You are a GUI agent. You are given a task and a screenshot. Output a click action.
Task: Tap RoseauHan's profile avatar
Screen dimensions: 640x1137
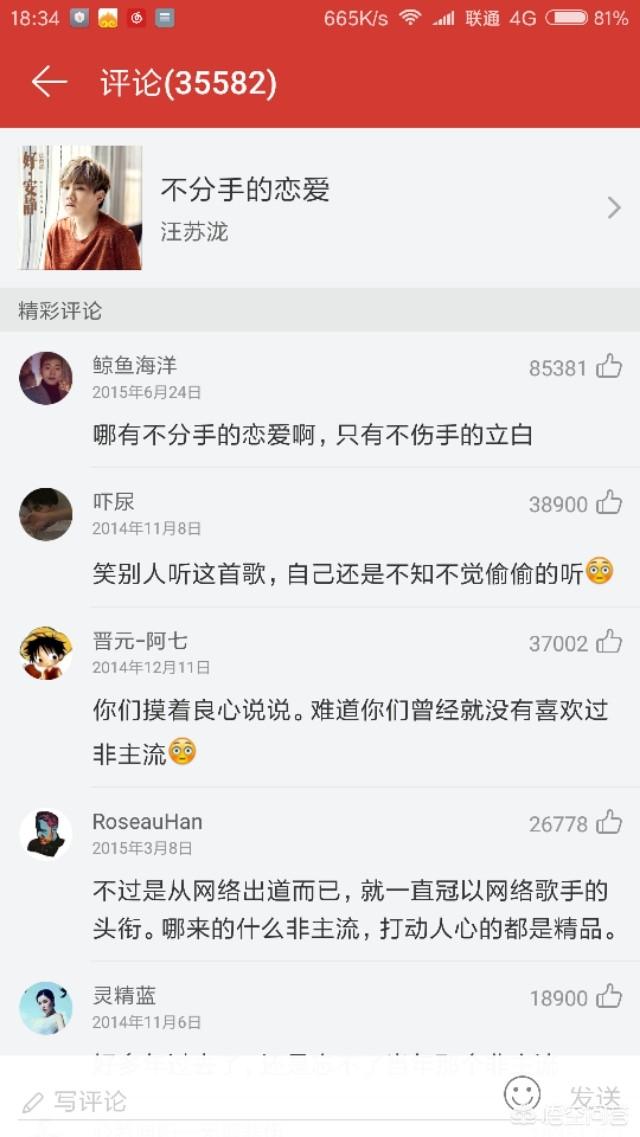click(x=46, y=834)
